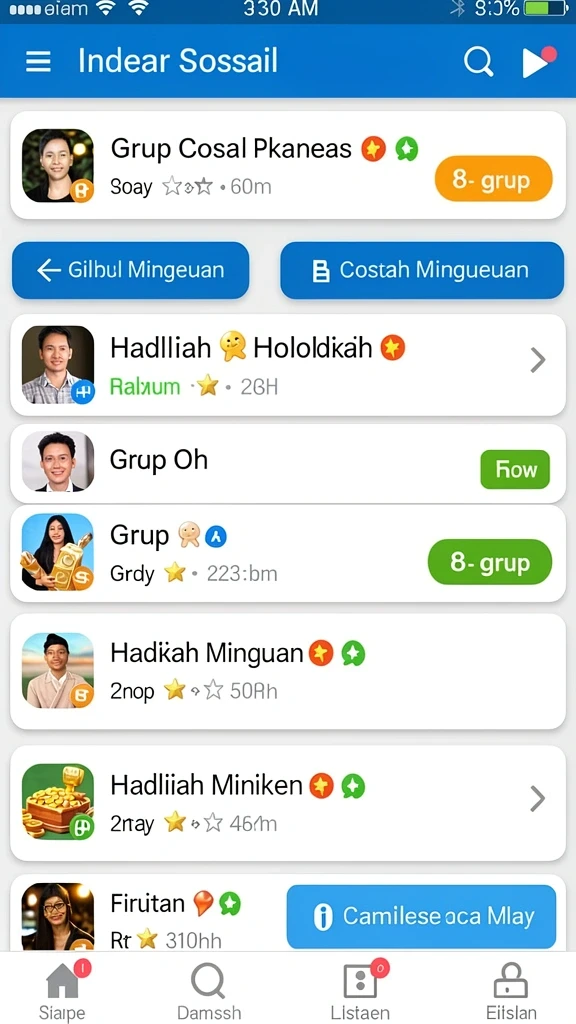Switch to the Siaipe home tab

pyautogui.click(x=63, y=990)
